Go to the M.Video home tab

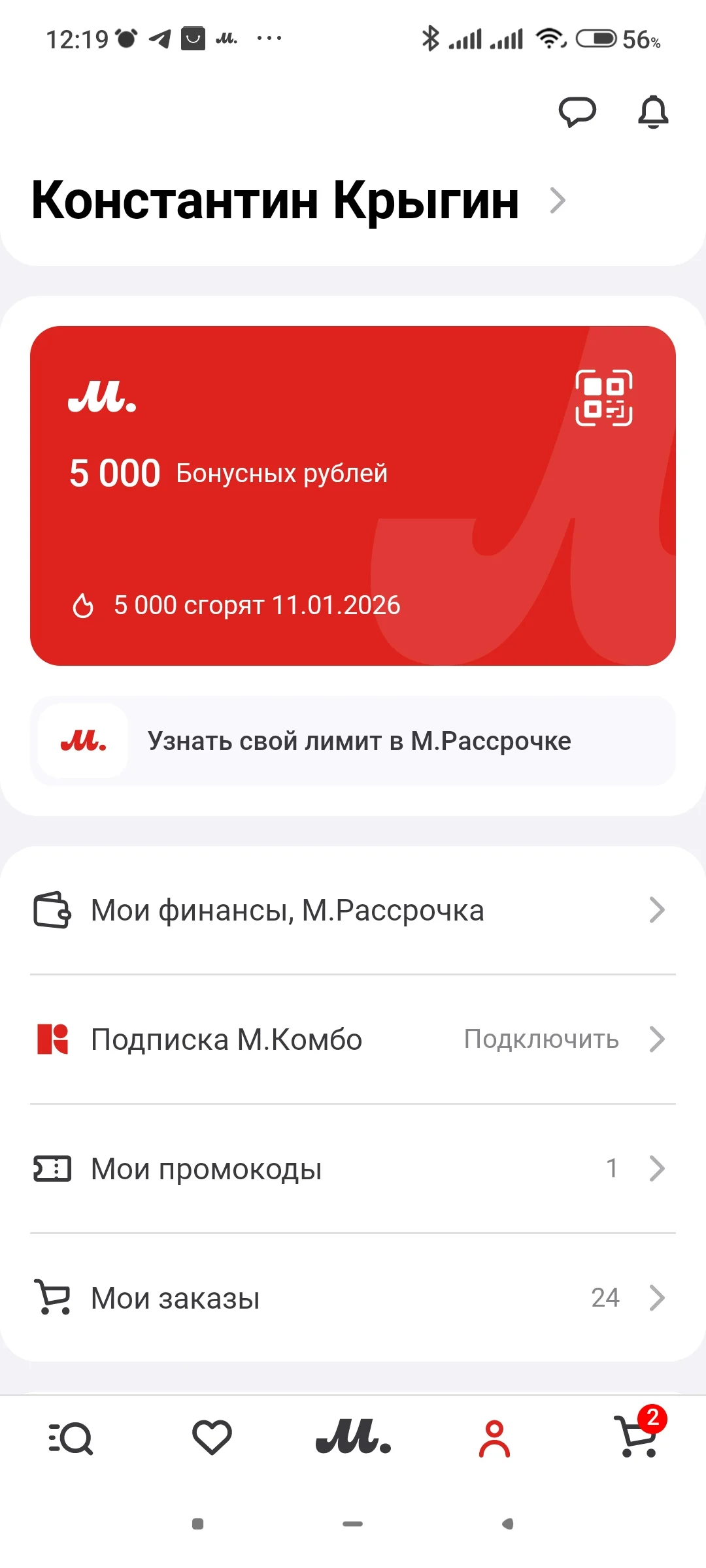(x=353, y=1437)
